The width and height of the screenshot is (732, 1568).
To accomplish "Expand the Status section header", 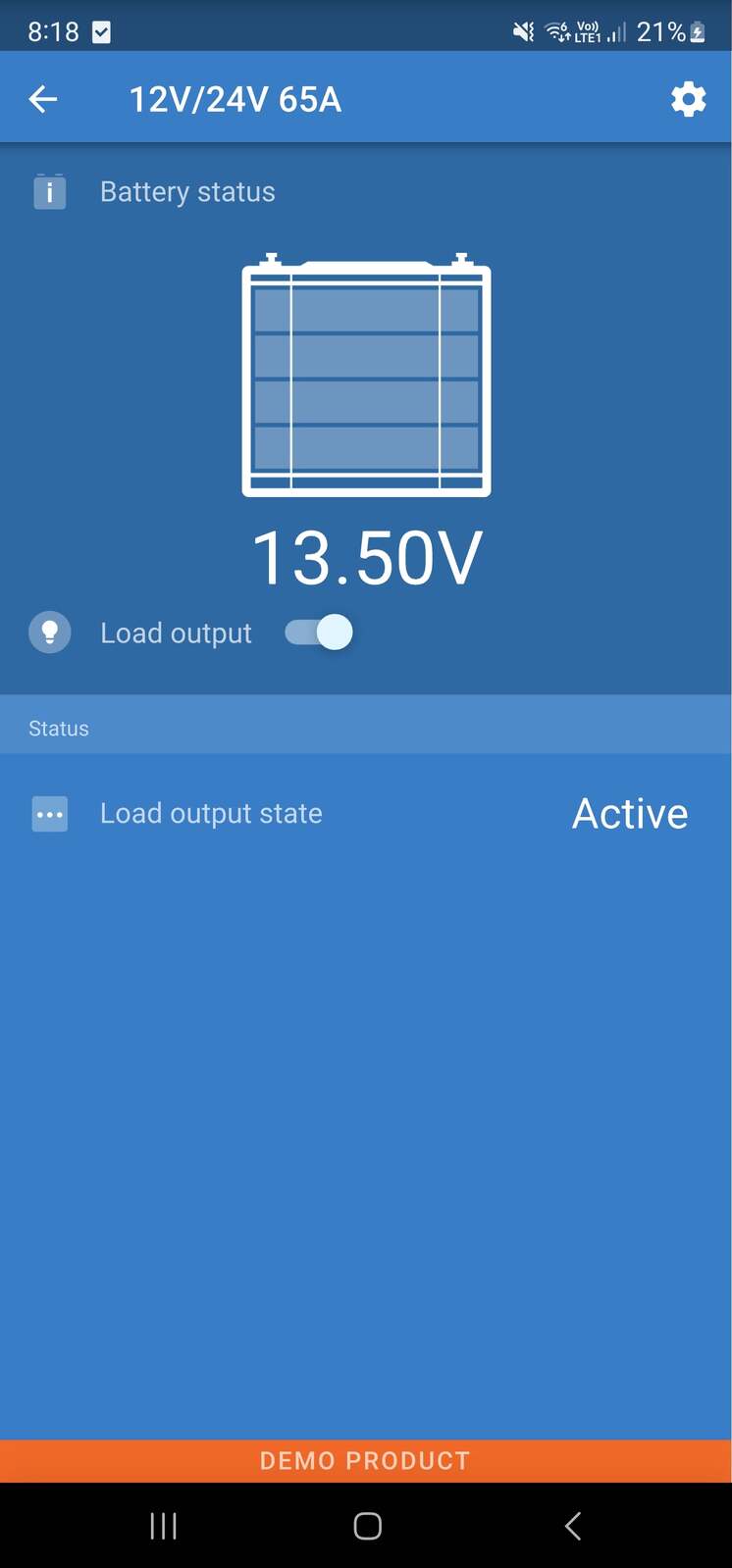I will pyautogui.click(x=58, y=727).
